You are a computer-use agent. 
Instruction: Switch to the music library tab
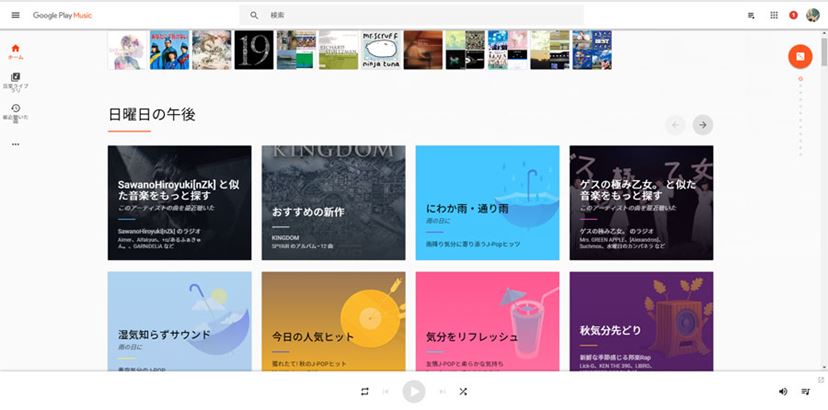click(15, 80)
